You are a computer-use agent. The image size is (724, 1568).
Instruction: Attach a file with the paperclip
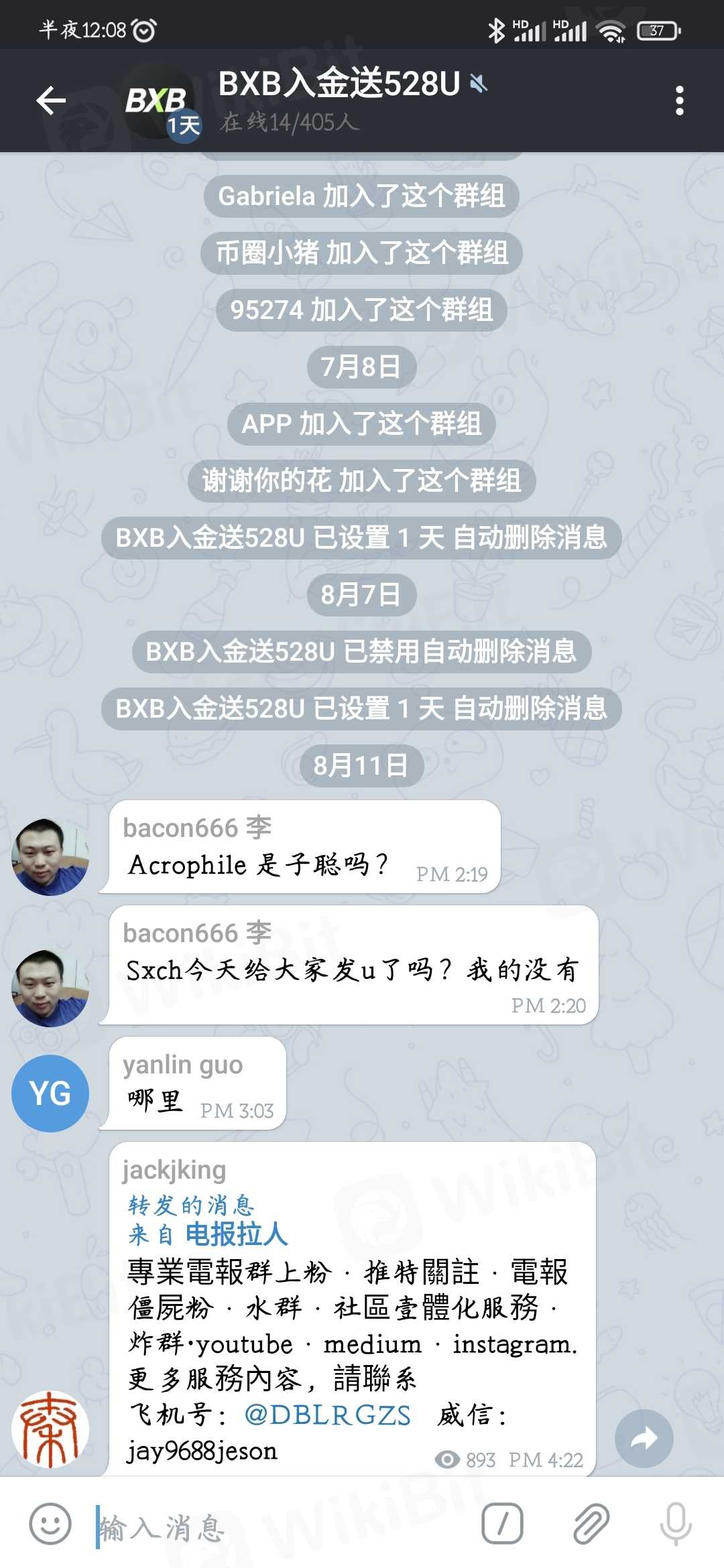point(591,1523)
